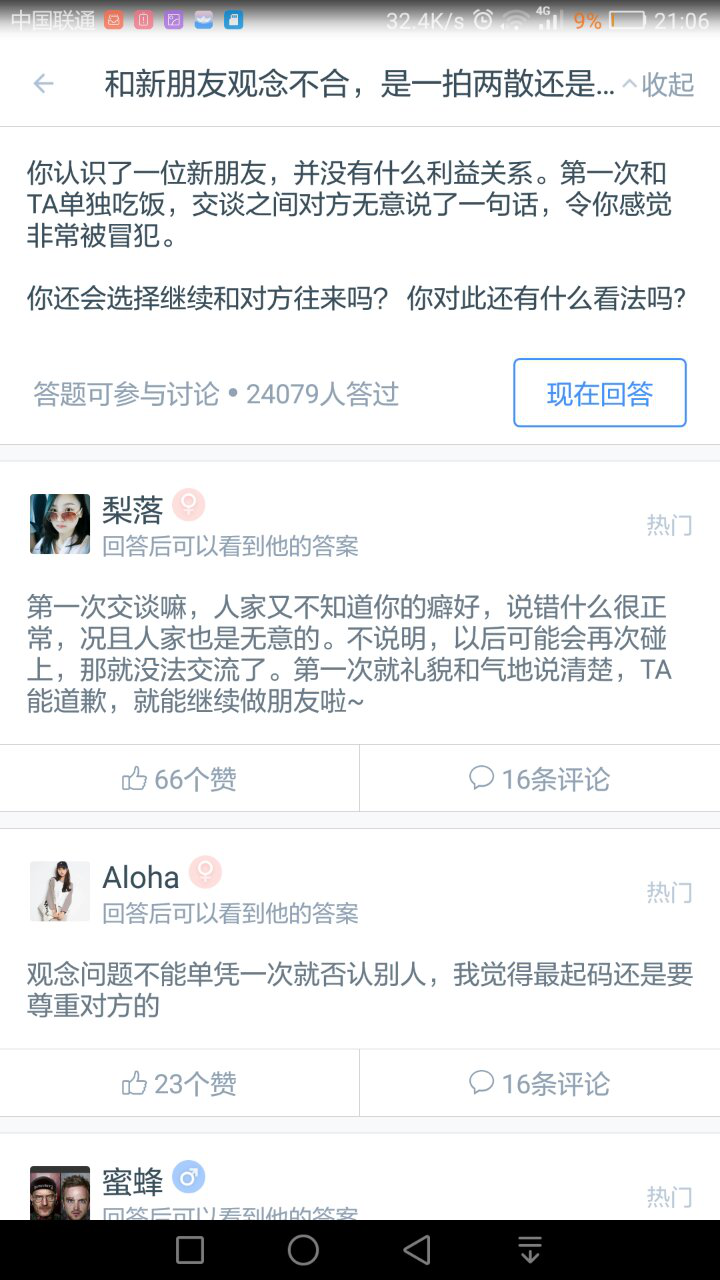Open the 16条评论 under 梨落's answer

point(540,779)
